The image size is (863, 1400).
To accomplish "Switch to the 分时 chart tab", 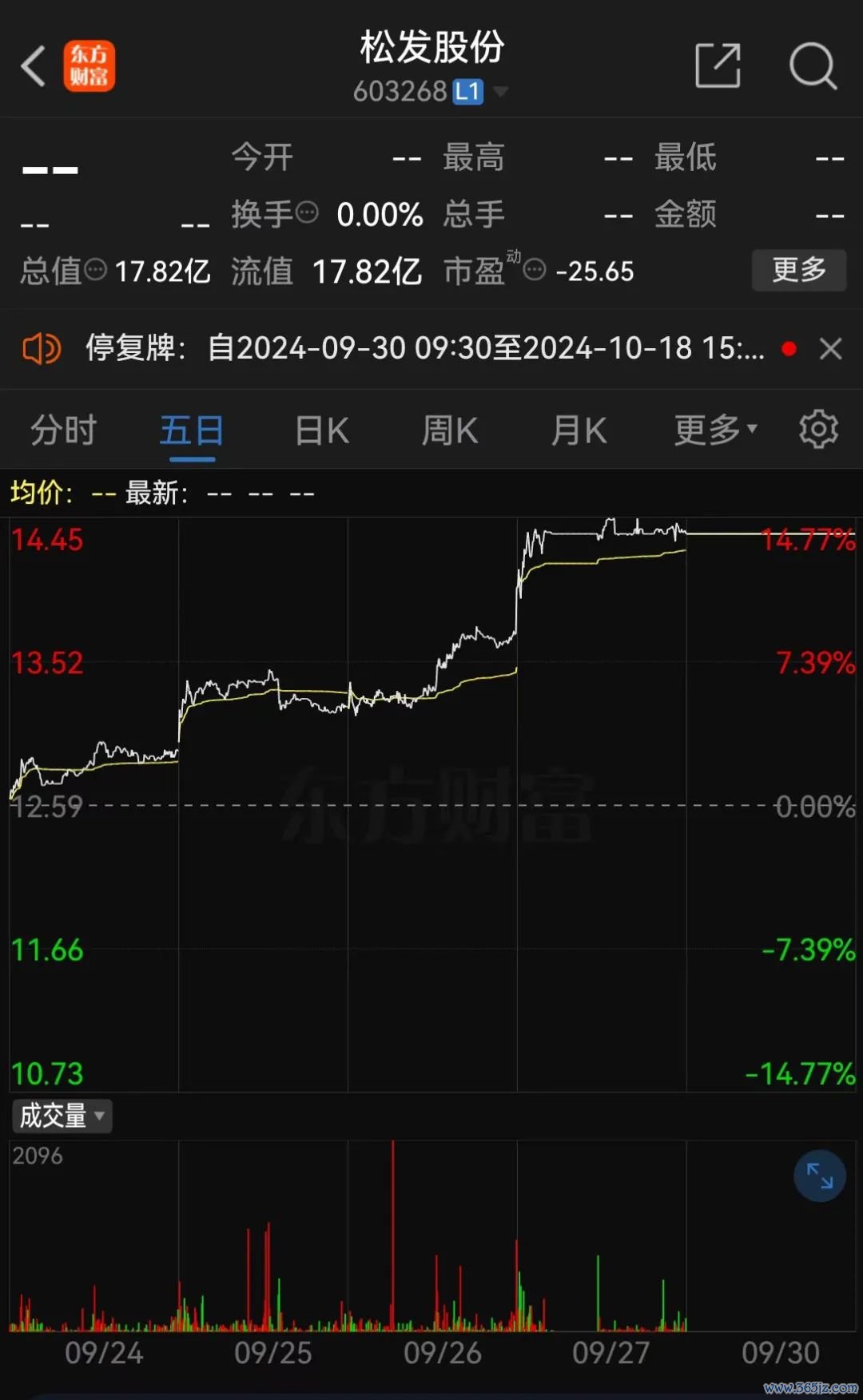I will point(63,430).
